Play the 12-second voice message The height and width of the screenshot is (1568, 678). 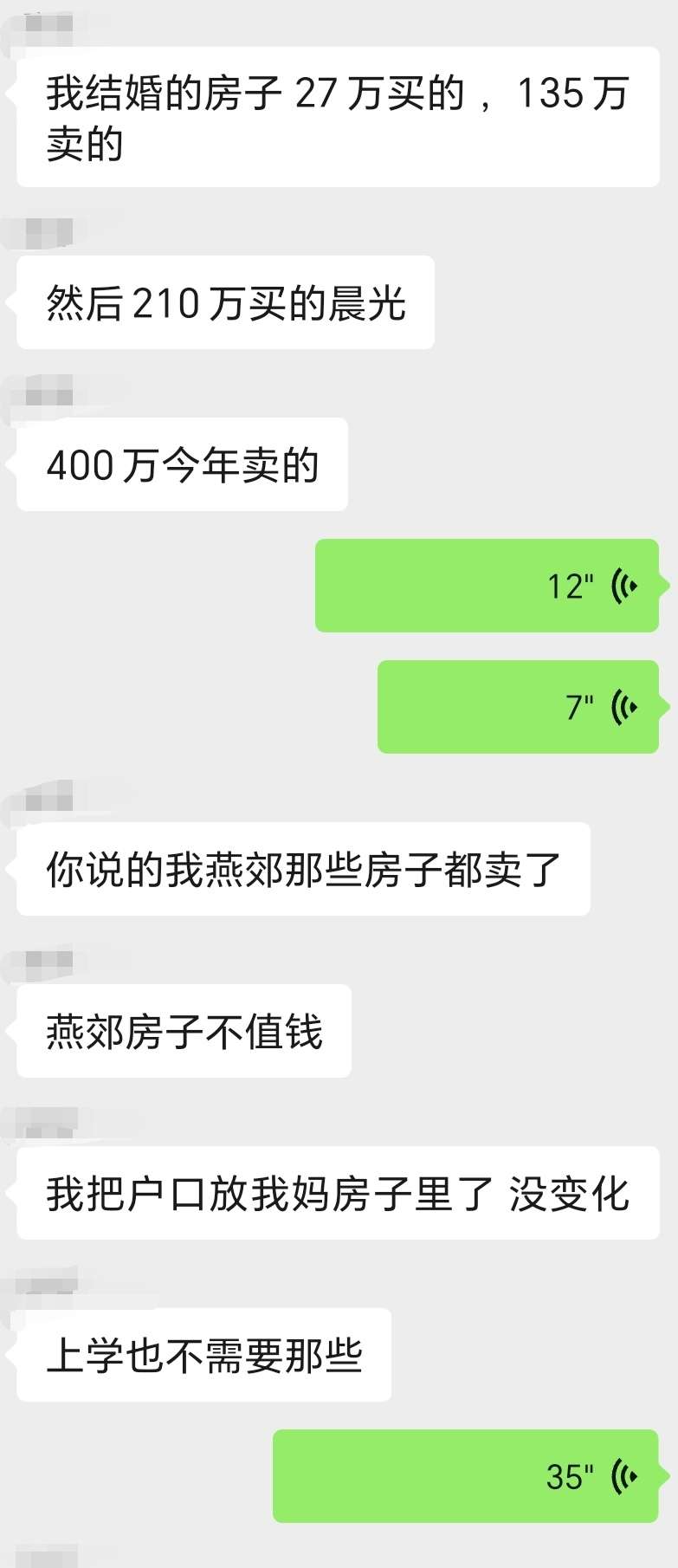[487, 586]
